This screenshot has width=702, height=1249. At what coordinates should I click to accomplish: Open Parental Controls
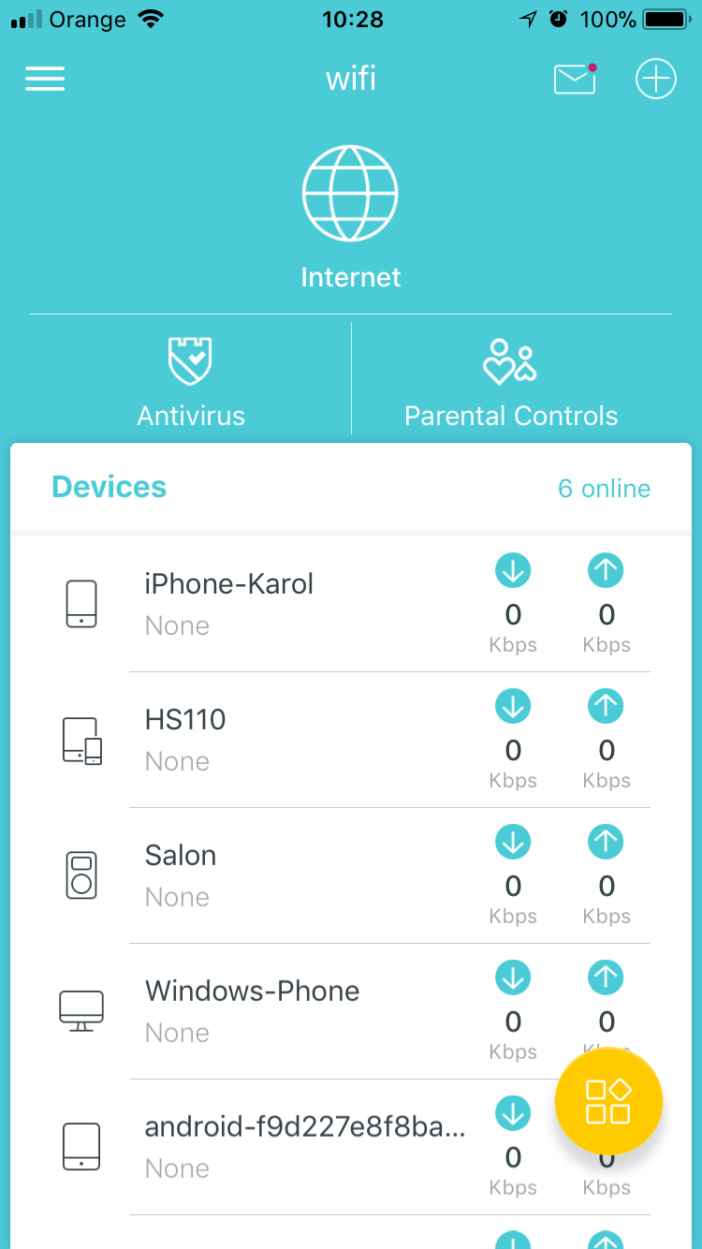coord(511,382)
